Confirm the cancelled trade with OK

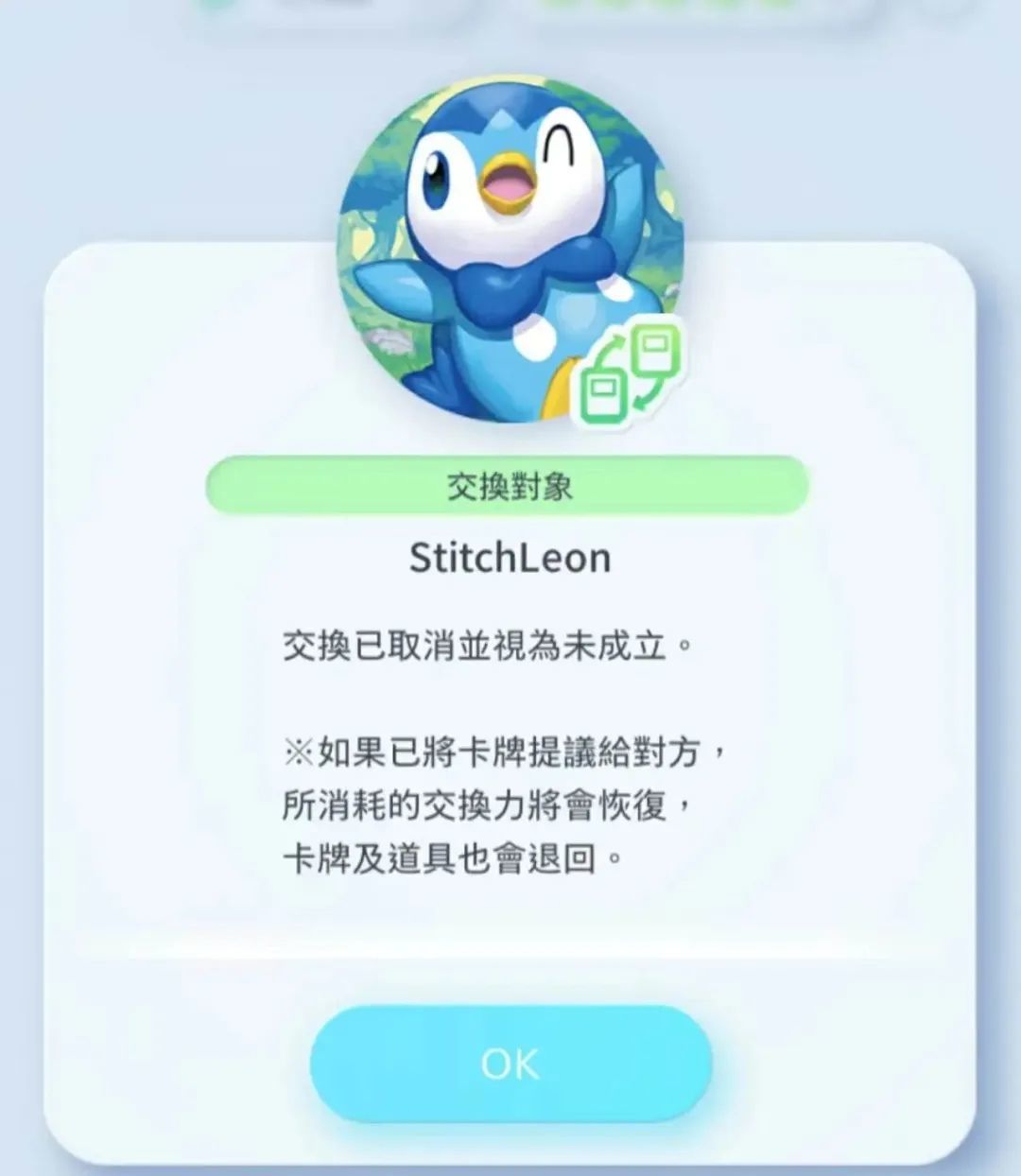point(510,1064)
